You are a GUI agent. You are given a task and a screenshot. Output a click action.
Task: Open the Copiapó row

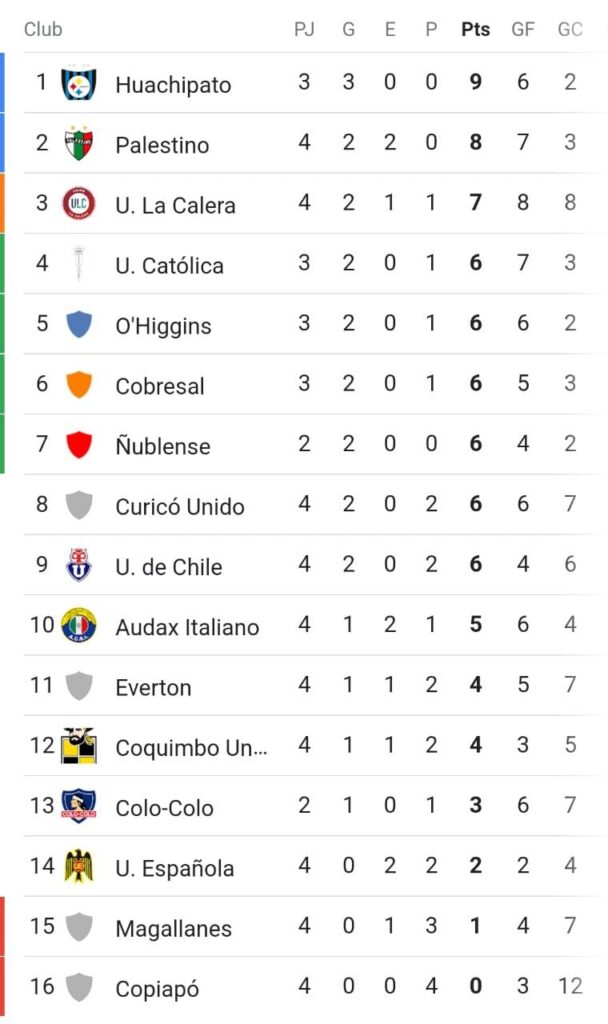click(x=312, y=987)
